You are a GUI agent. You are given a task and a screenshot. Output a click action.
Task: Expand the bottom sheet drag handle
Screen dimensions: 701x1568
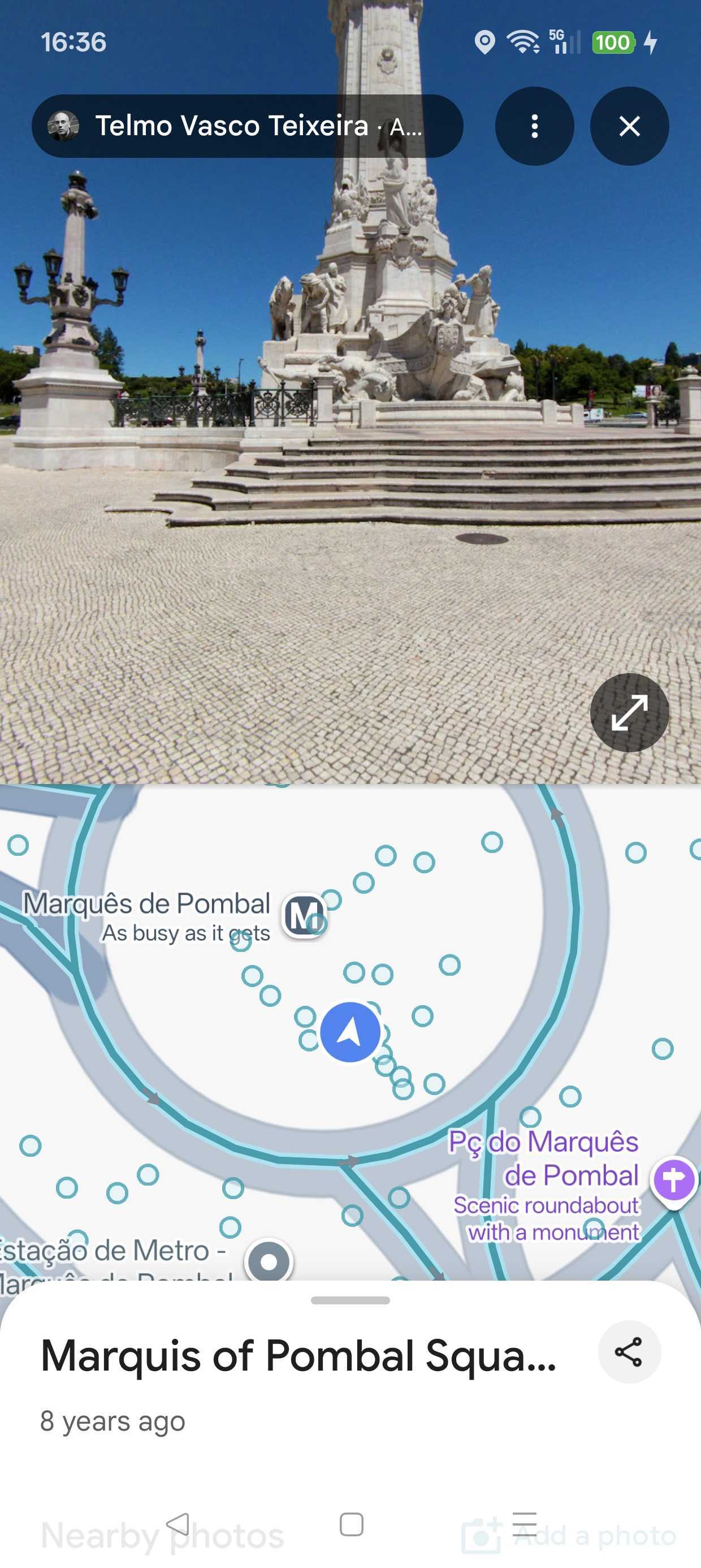(350, 1300)
